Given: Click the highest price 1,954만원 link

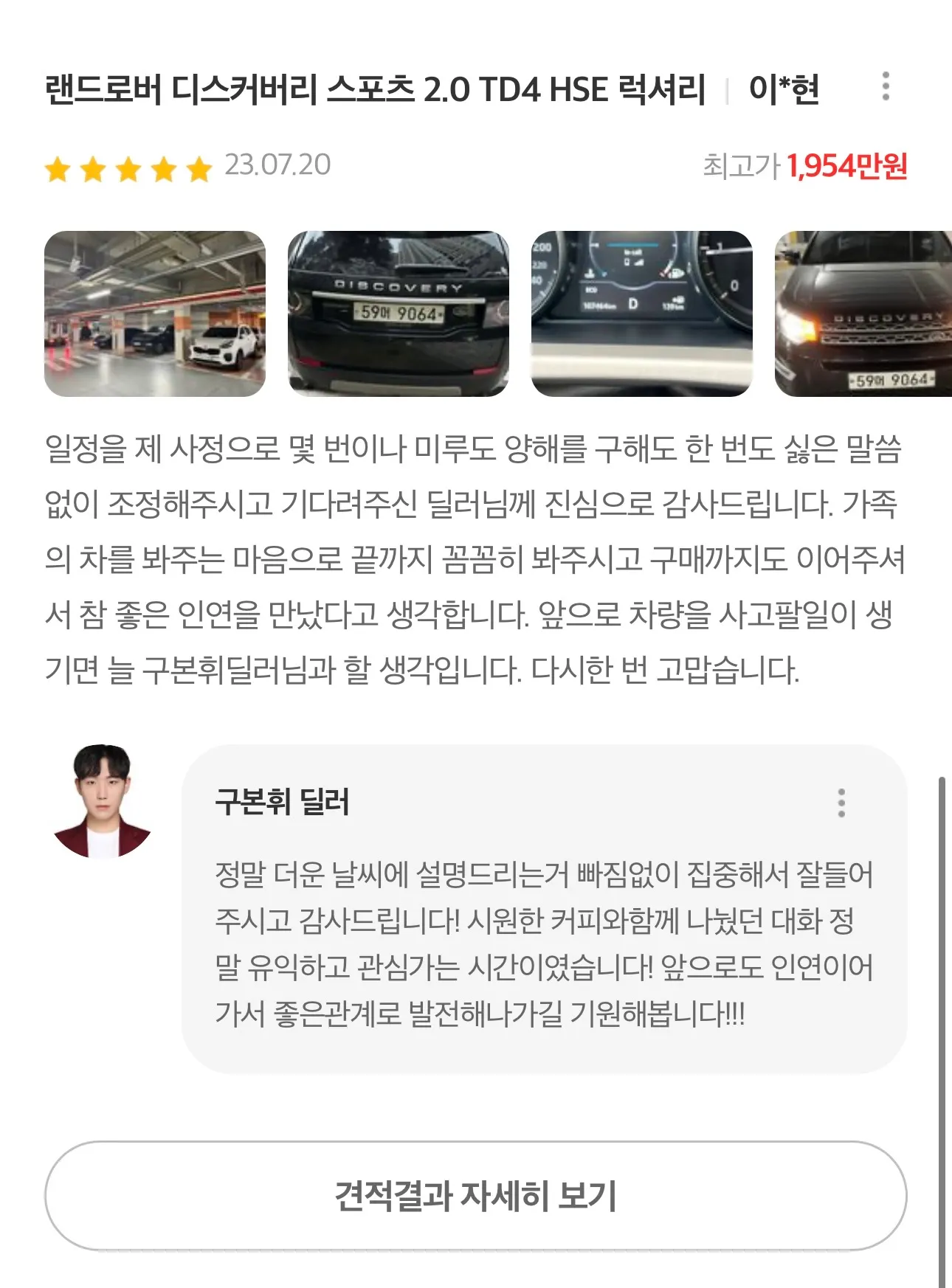Looking at the screenshot, I should (x=847, y=168).
